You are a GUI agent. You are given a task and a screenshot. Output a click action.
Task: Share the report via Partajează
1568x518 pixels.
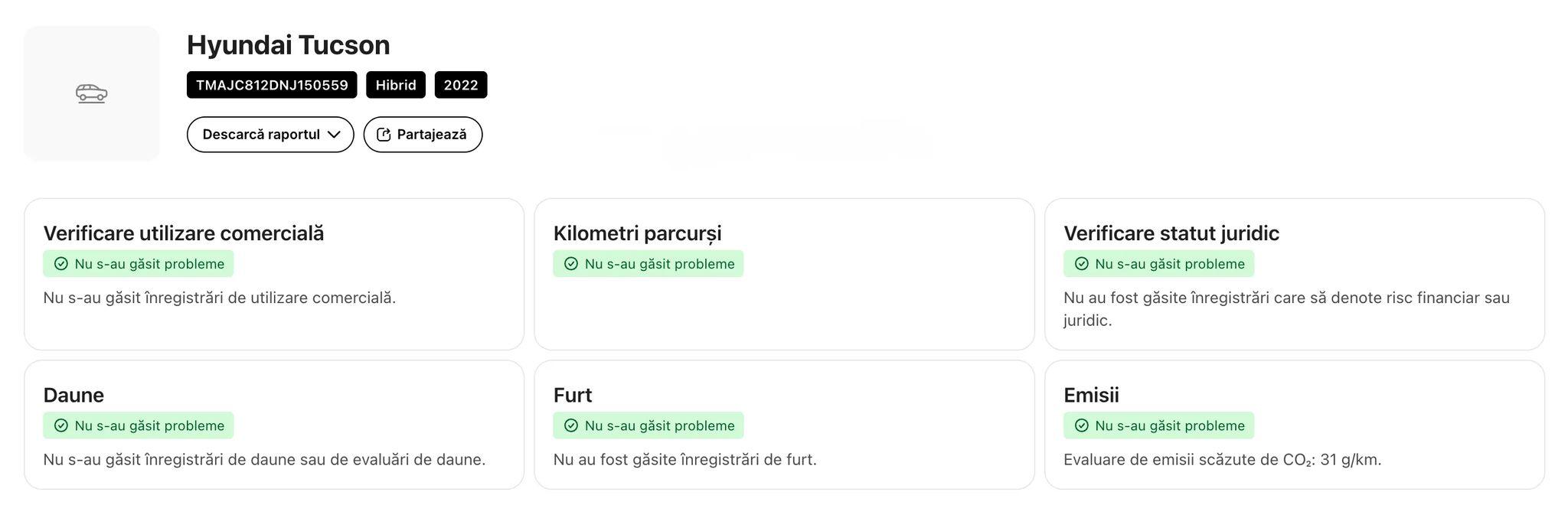423,135
